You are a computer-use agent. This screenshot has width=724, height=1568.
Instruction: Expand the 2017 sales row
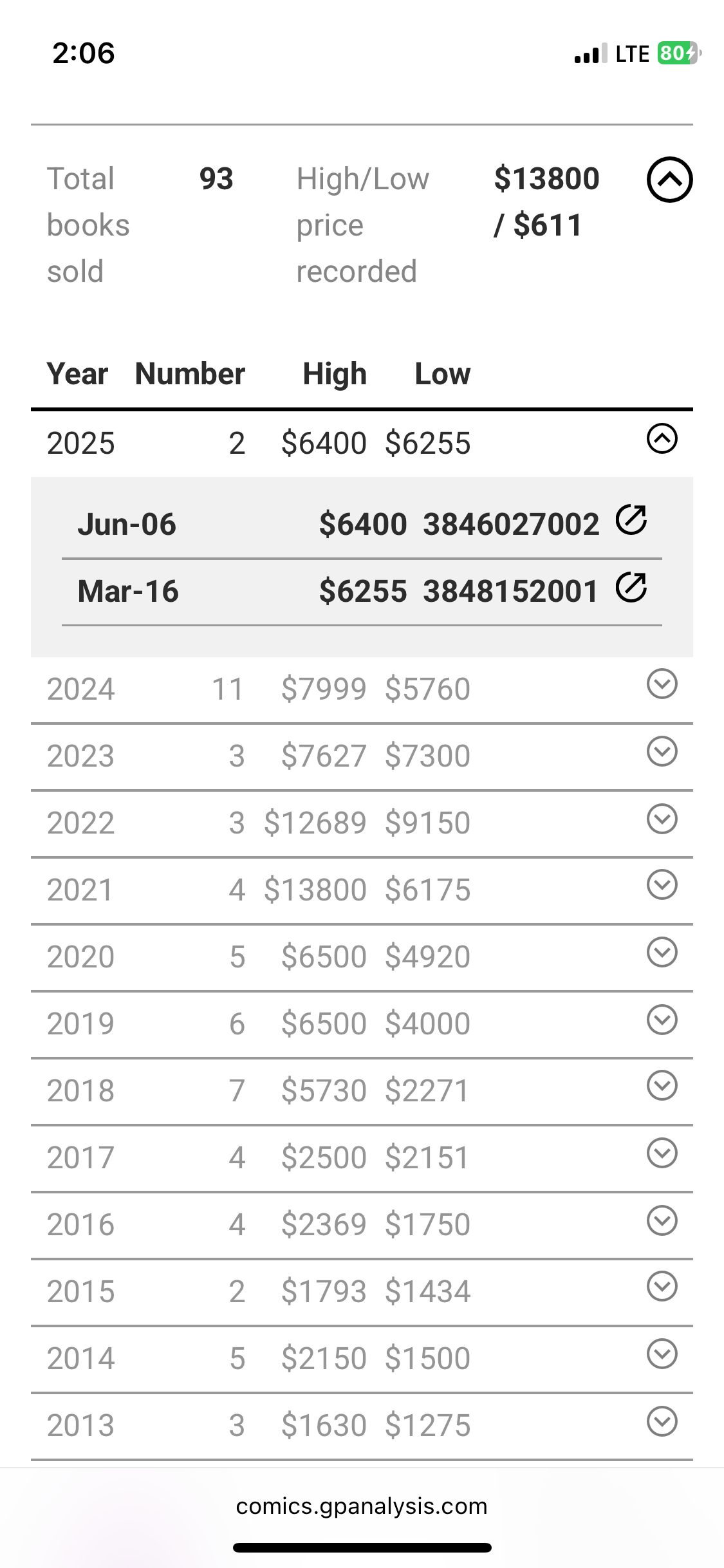click(x=662, y=1153)
